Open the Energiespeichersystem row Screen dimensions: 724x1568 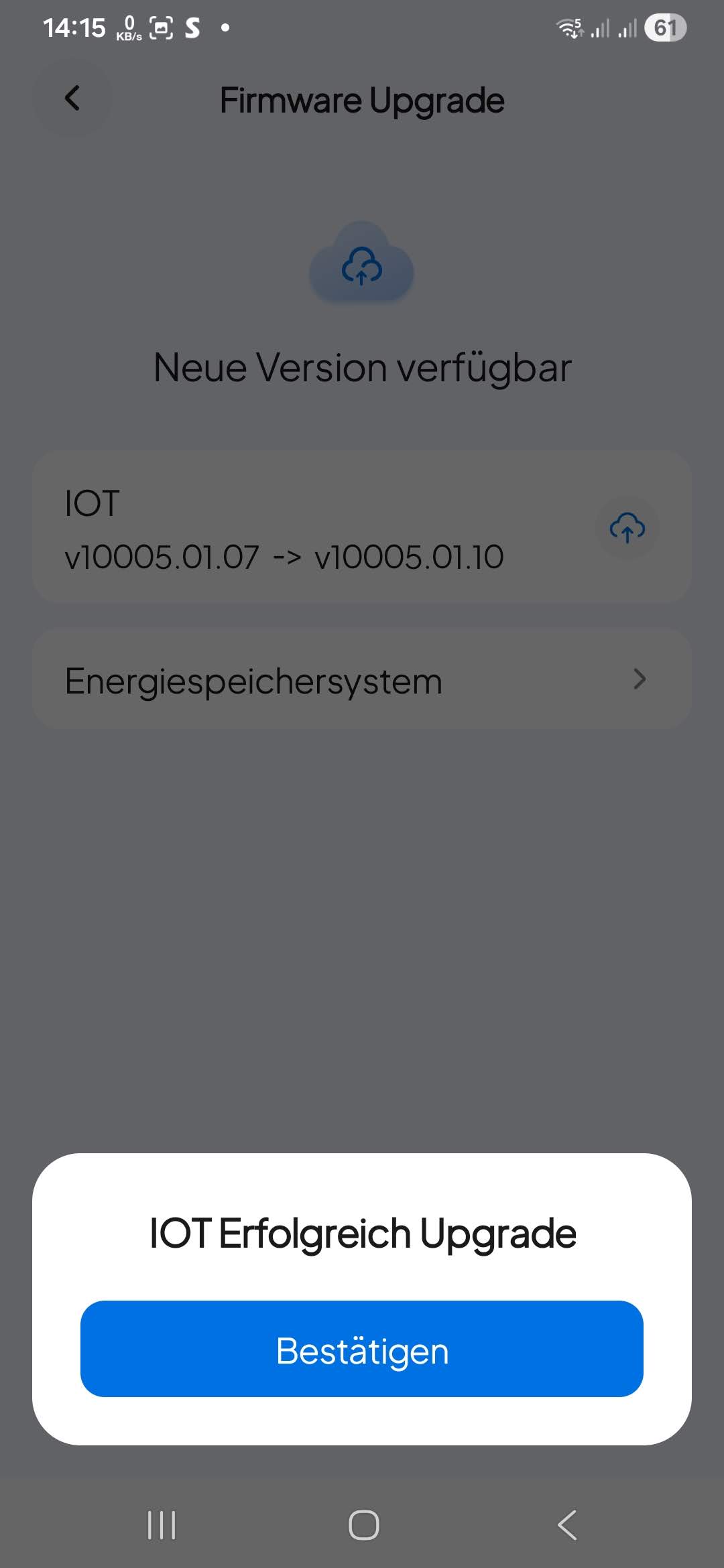[362, 679]
